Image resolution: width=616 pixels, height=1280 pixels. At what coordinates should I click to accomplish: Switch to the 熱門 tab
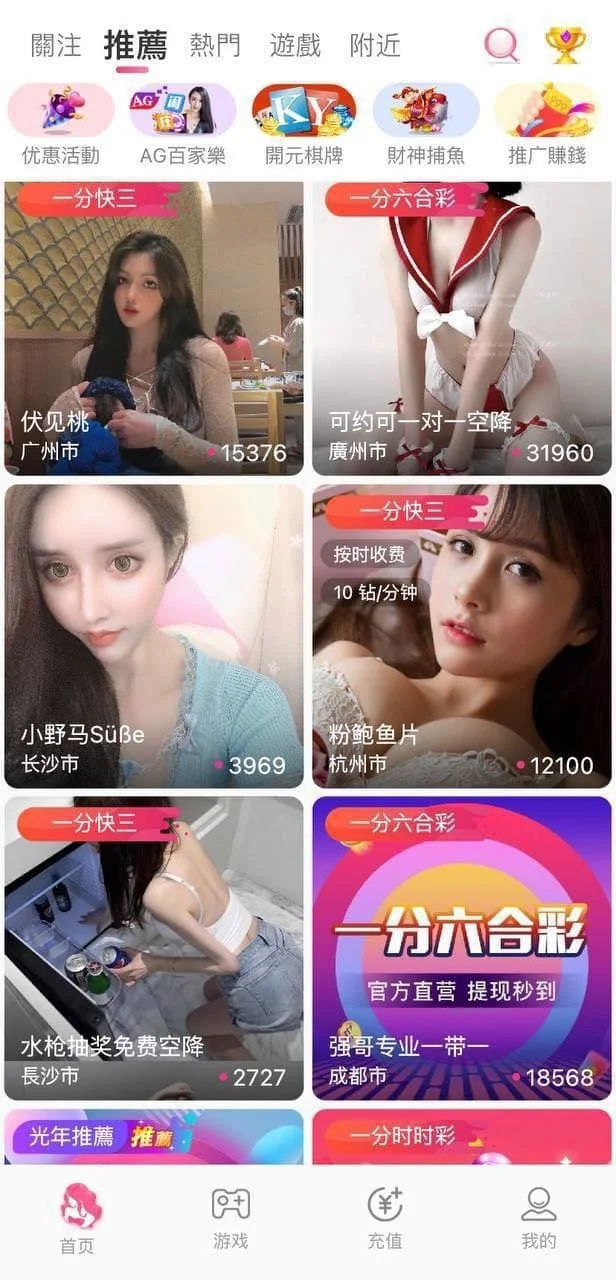[x=215, y=45]
